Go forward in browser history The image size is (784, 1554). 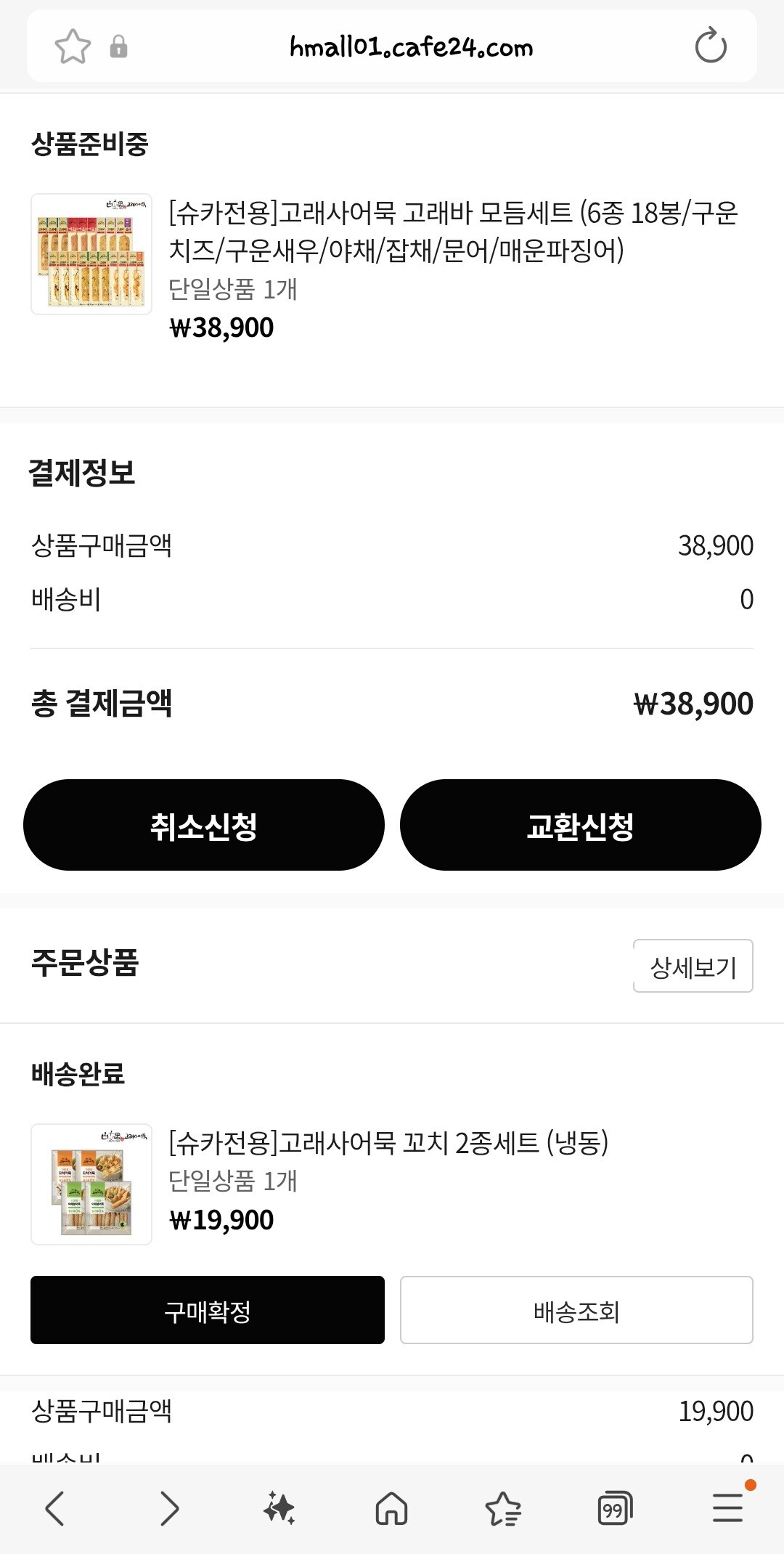coord(169,1509)
